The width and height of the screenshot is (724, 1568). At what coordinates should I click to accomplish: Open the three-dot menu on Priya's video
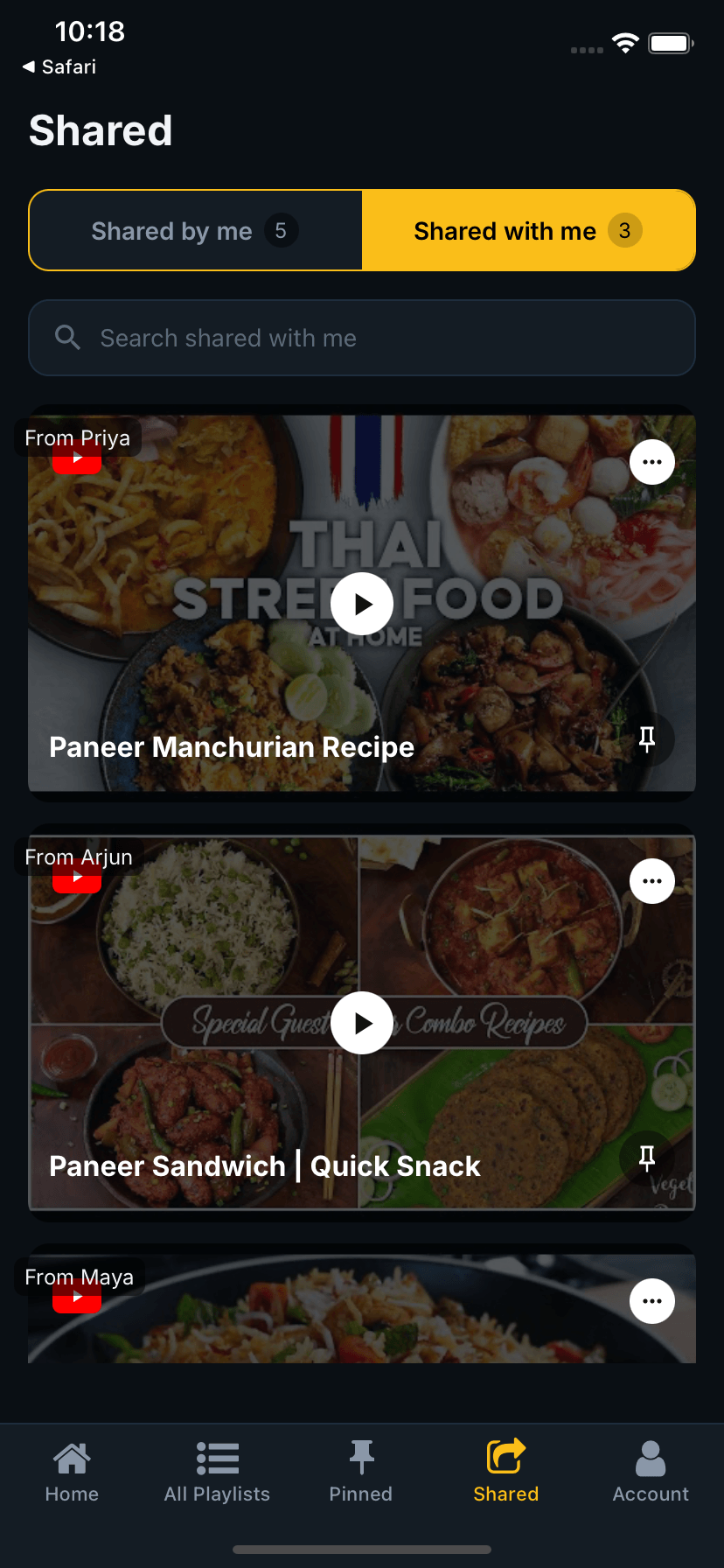(651, 461)
